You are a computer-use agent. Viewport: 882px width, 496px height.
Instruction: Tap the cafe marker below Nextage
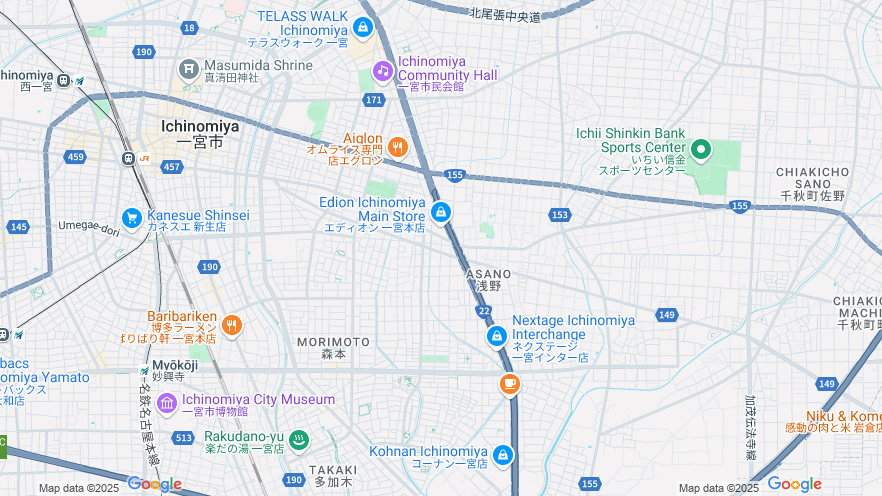tap(510, 383)
